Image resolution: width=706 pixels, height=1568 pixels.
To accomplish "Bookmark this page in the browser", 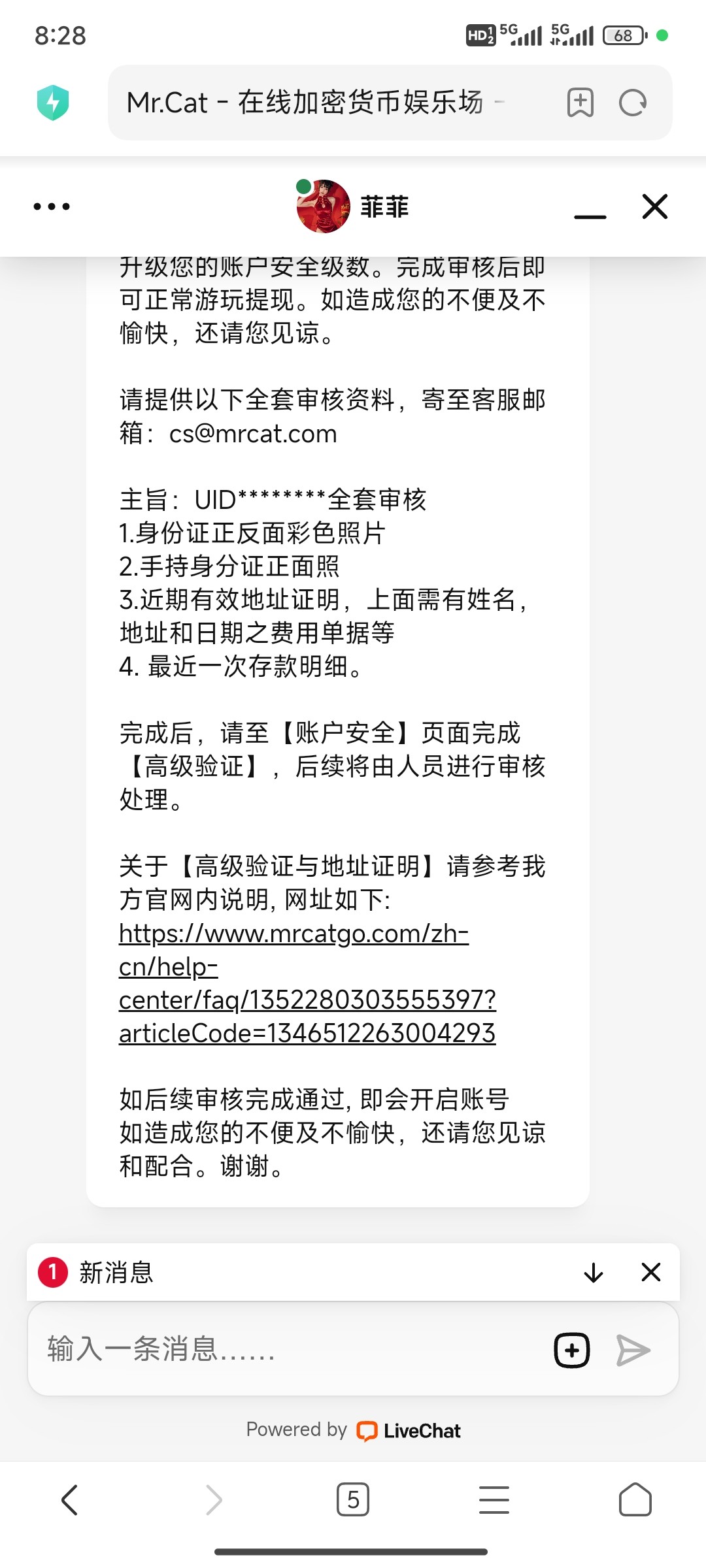I will pyautogui.click(x=580, y=103).
